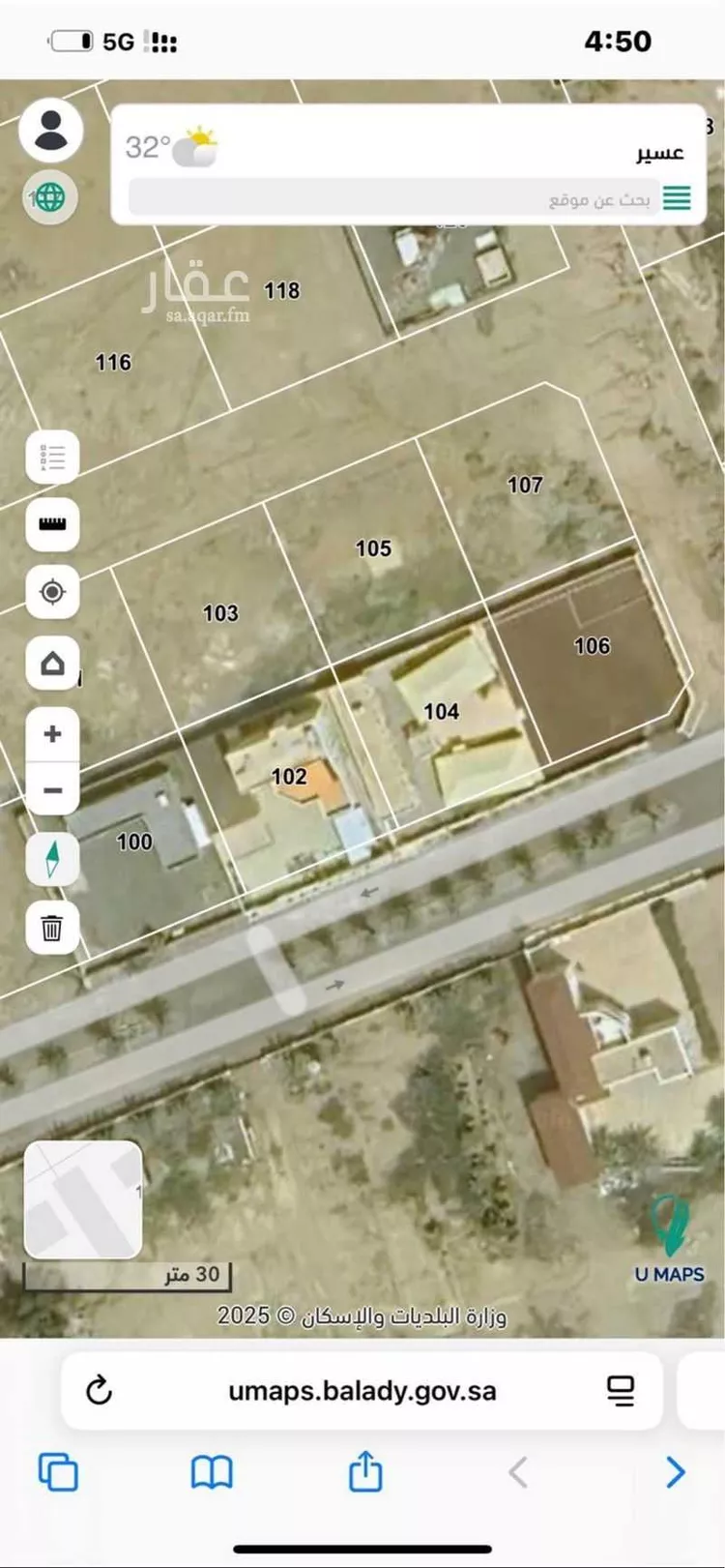The image size is (725, 1568).
Task: Reset map orientation with the compass
Action: [x=52, y=859]
